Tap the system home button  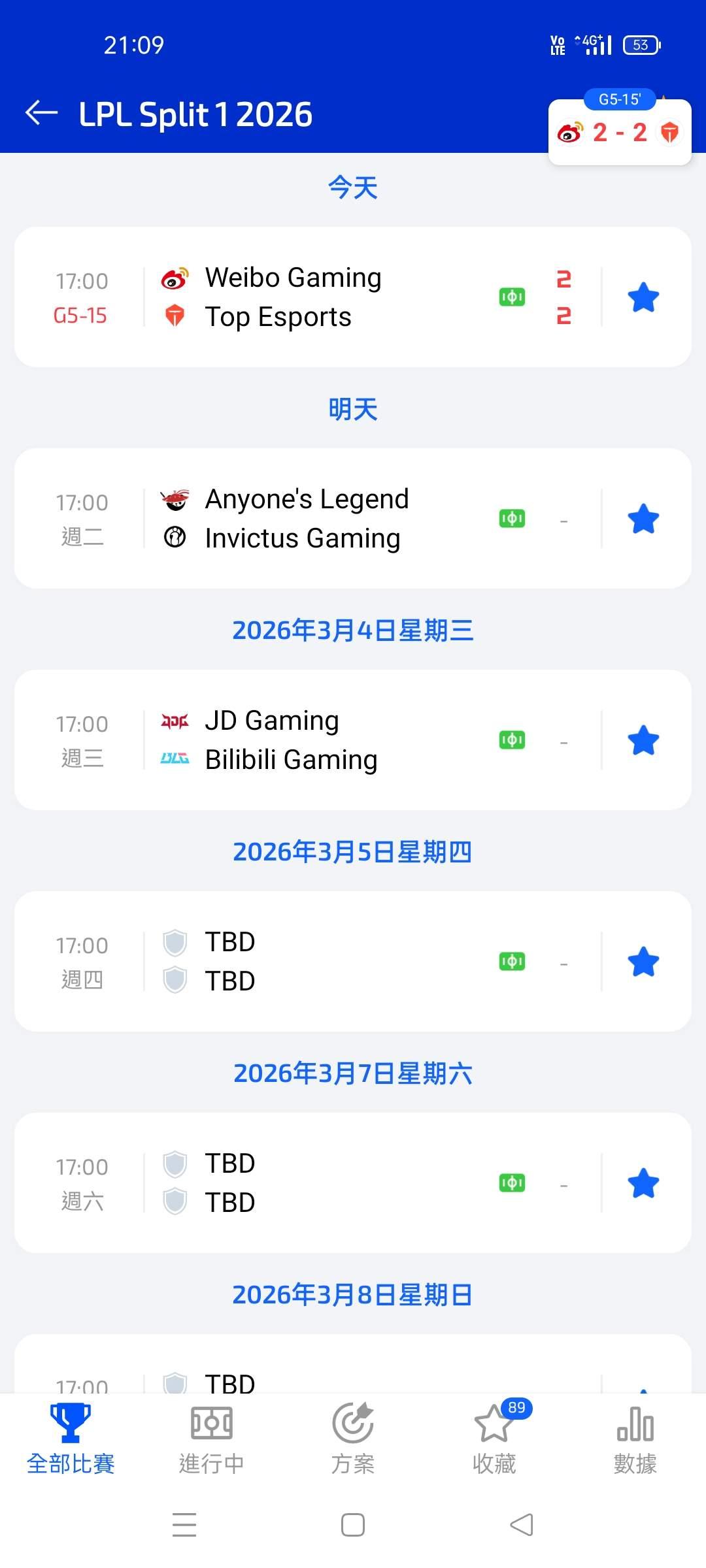[353, 1525]
